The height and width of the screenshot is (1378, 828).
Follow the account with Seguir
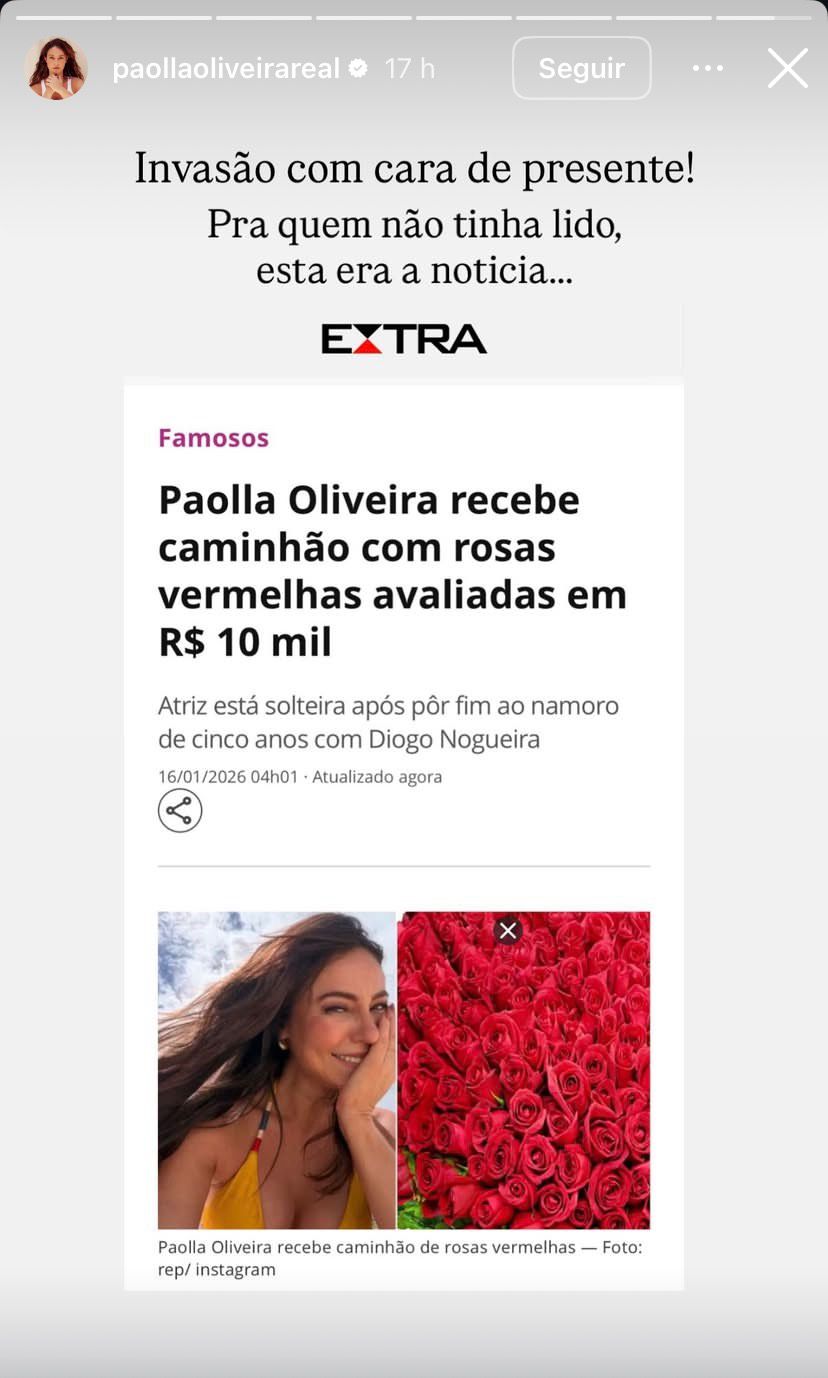[581, 68]
